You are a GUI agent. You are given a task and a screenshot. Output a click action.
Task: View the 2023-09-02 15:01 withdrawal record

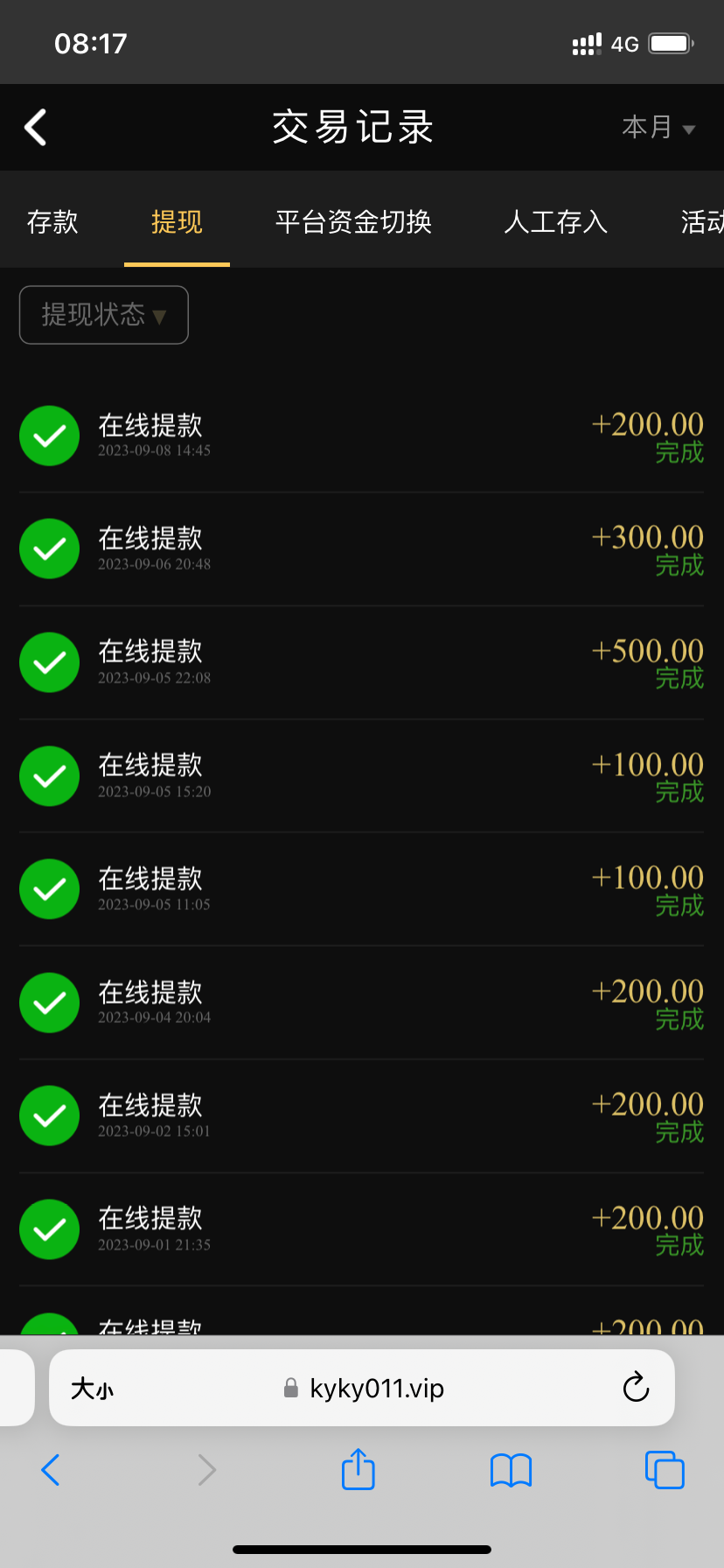(361, 1116)
